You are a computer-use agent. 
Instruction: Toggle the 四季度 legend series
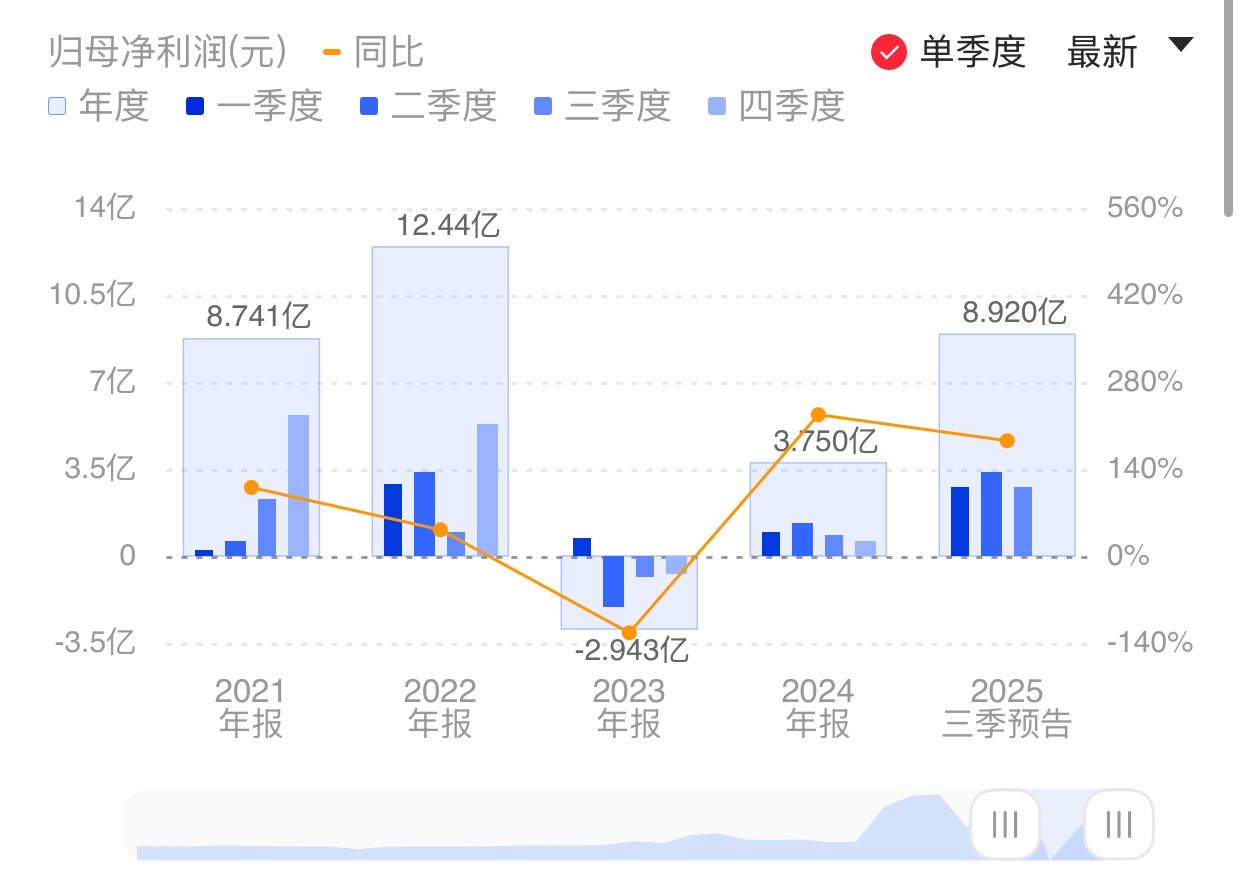[776, 106]
